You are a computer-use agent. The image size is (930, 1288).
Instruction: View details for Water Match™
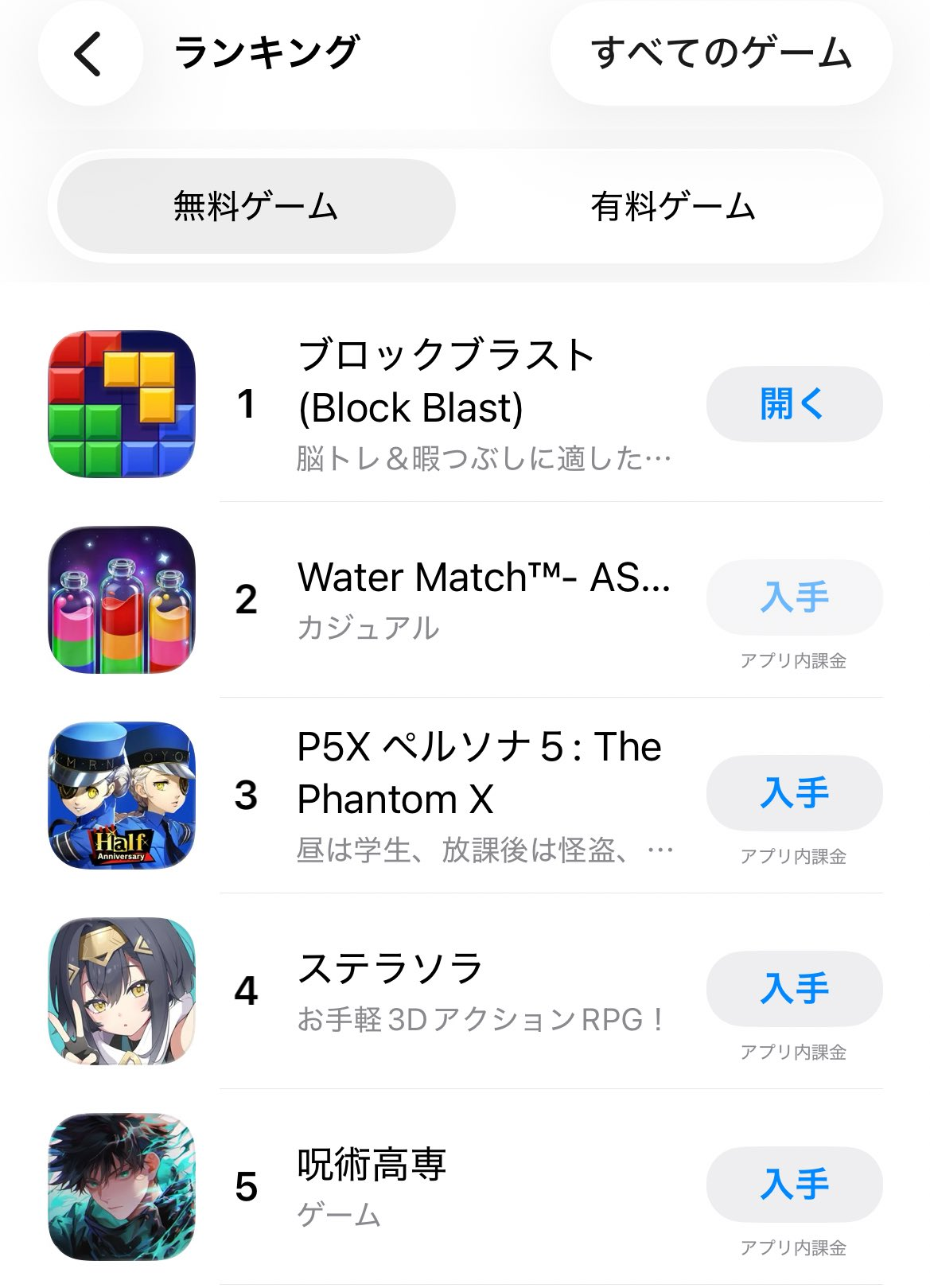click(x=484, y=578)
